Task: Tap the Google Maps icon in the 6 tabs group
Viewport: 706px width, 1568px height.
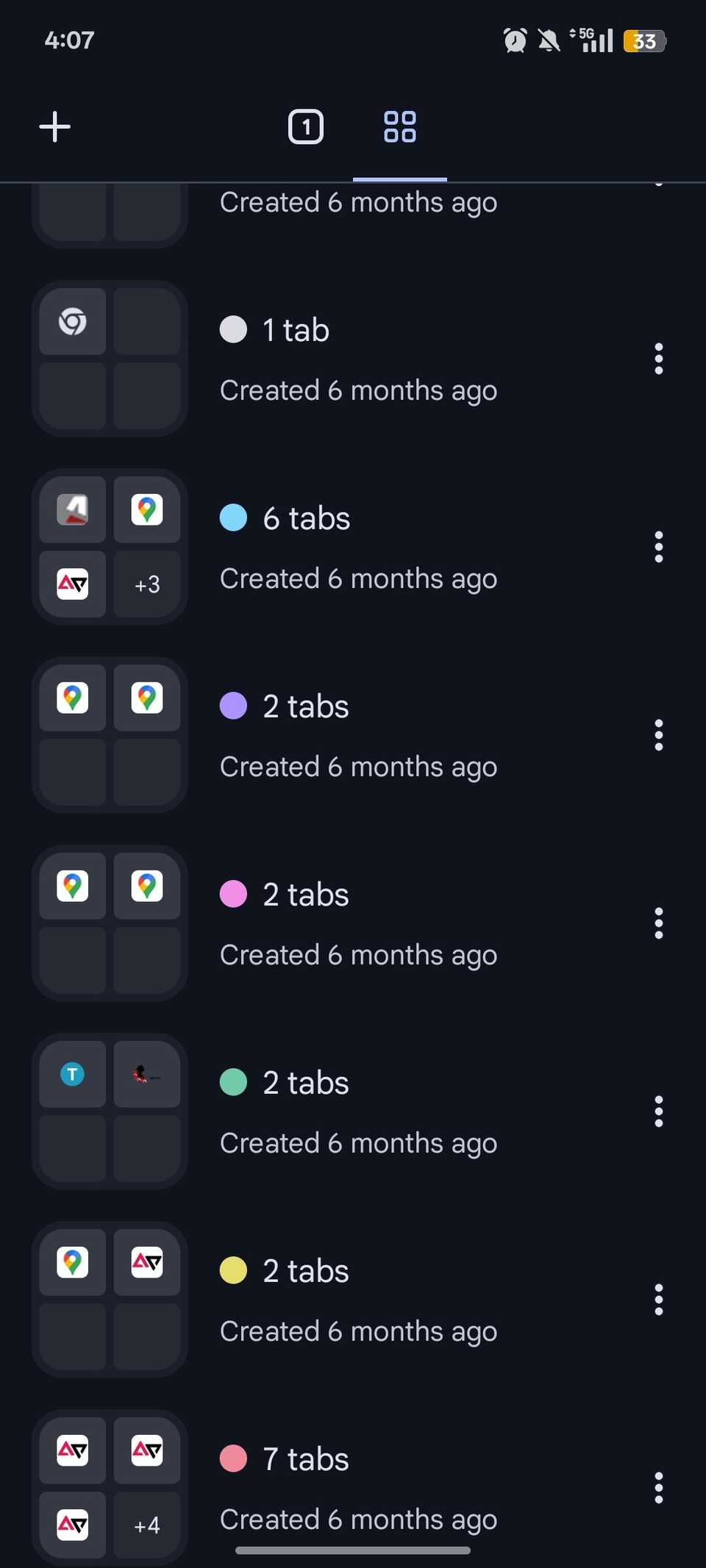Action: [x=146, y=509]
